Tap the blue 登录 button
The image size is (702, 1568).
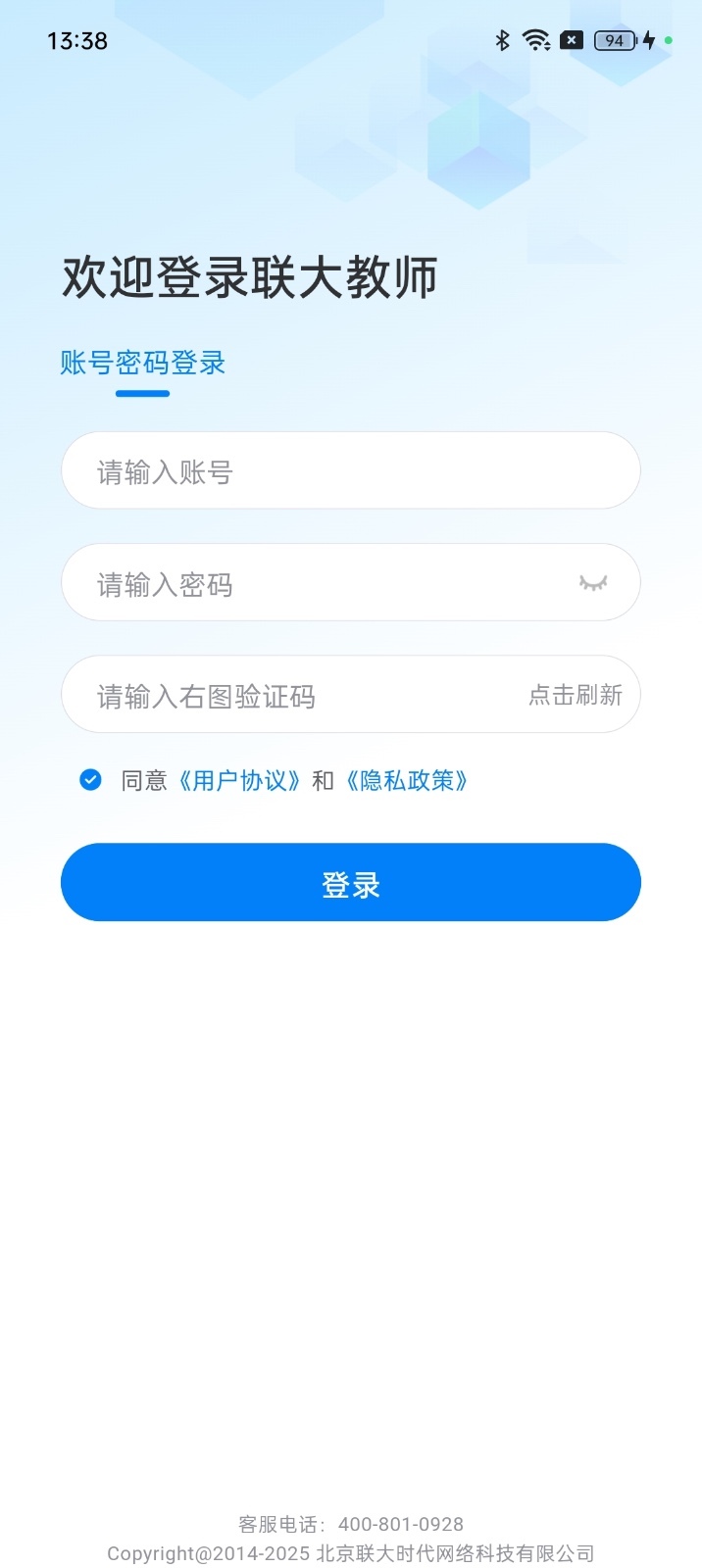(x=351, y=882)
